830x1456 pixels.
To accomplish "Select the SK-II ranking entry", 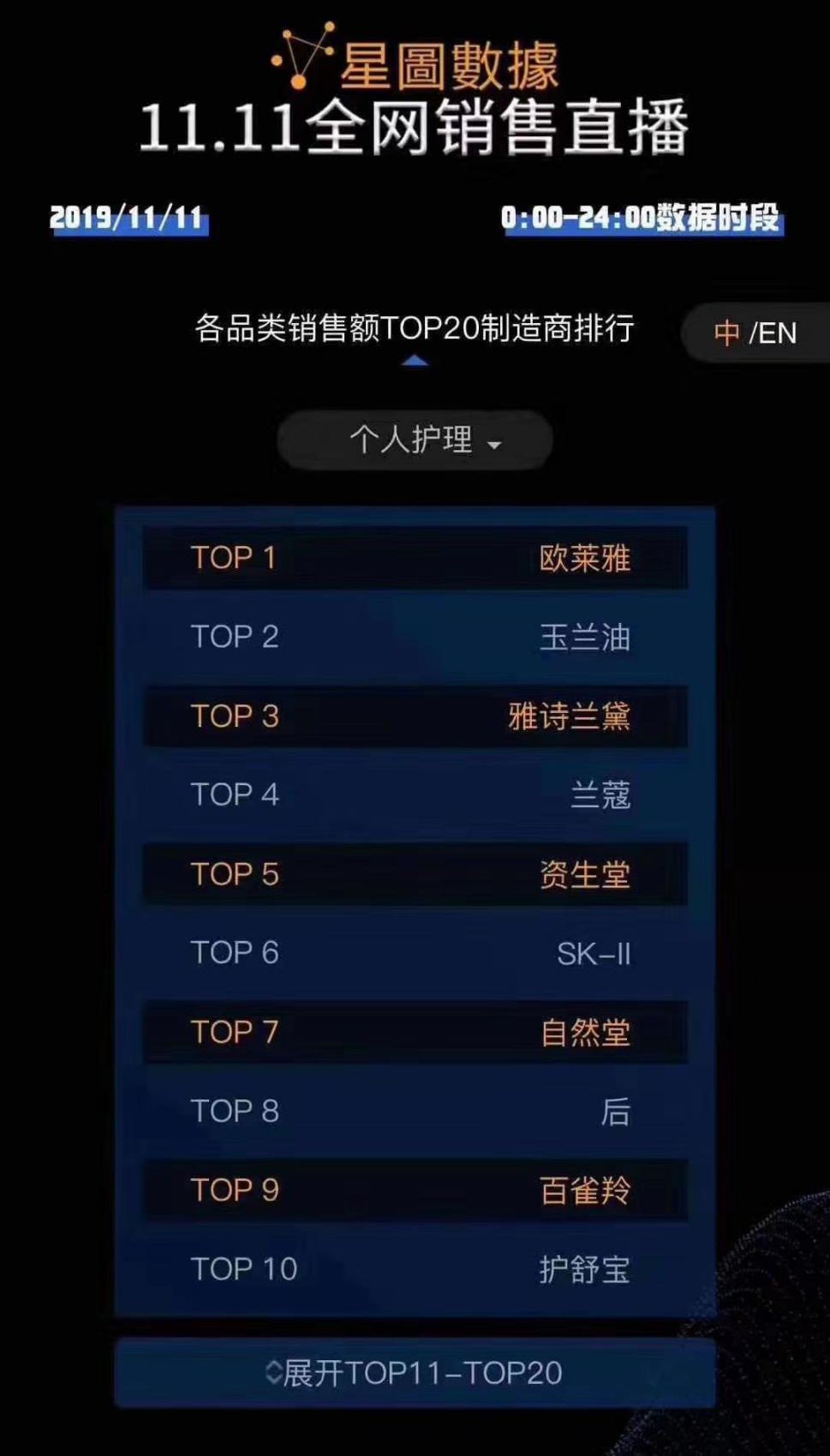I will click(x=415, y=953).
